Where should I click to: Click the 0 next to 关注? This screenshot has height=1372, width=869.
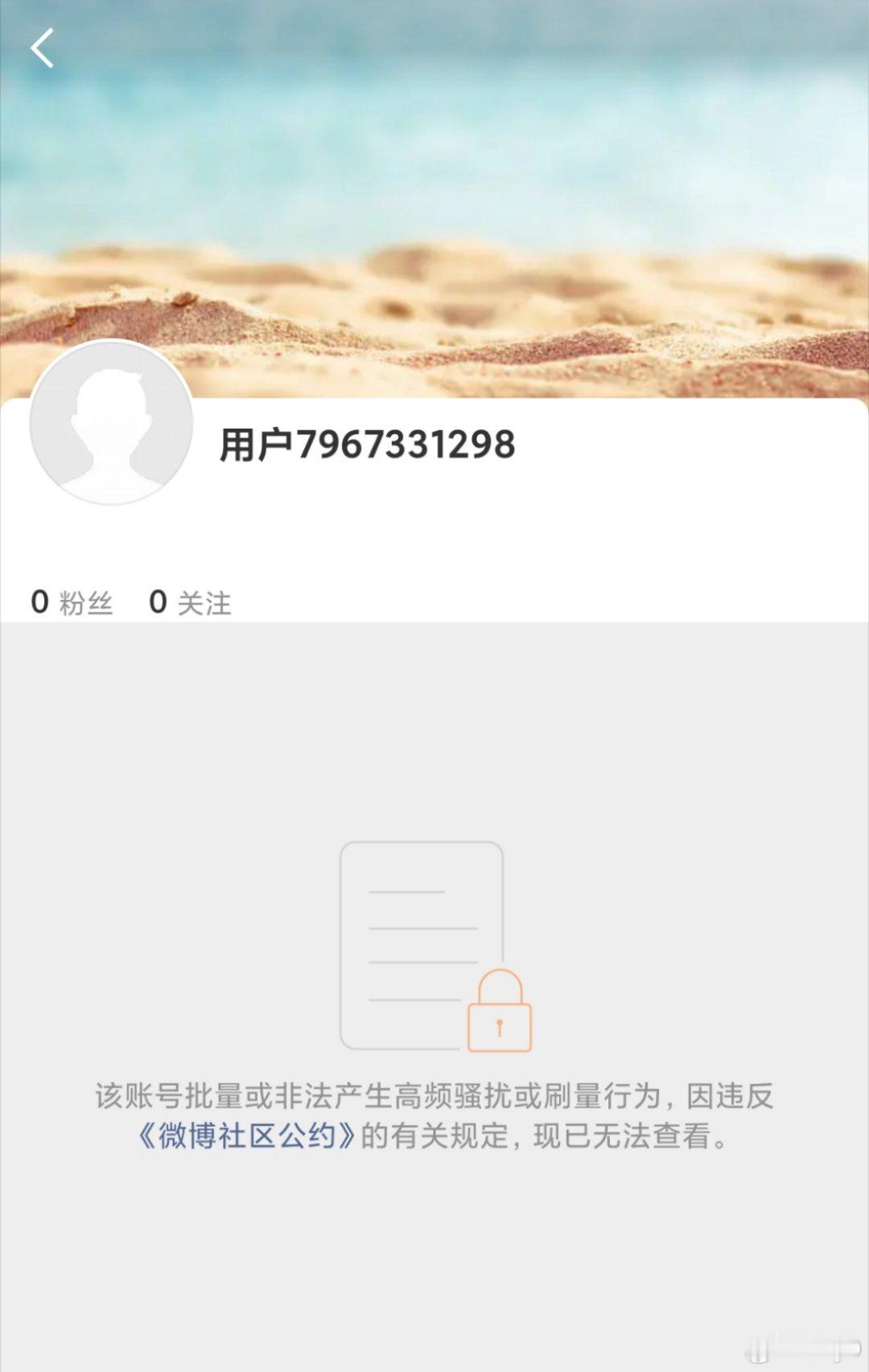coord(156,601)
